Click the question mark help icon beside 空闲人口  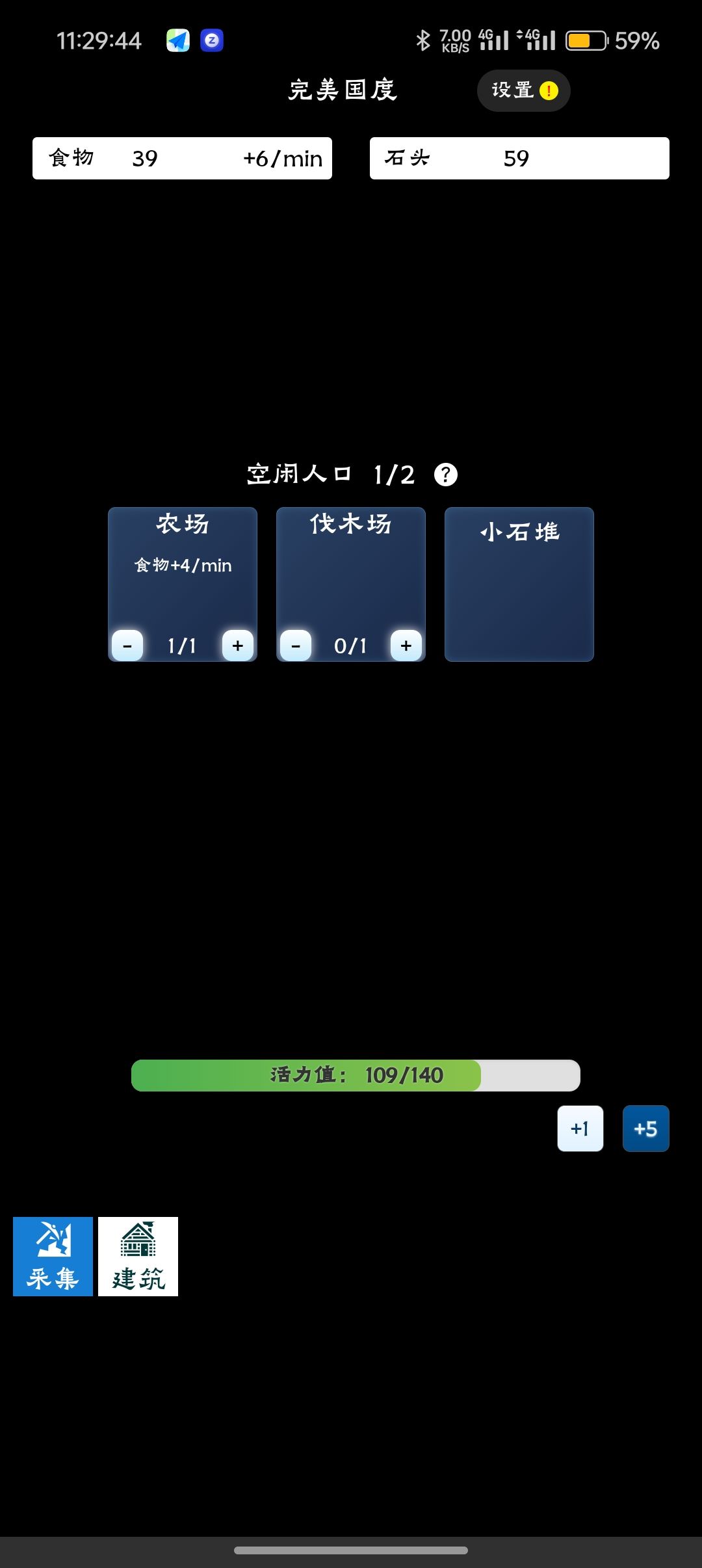click(x=446, y=474)
